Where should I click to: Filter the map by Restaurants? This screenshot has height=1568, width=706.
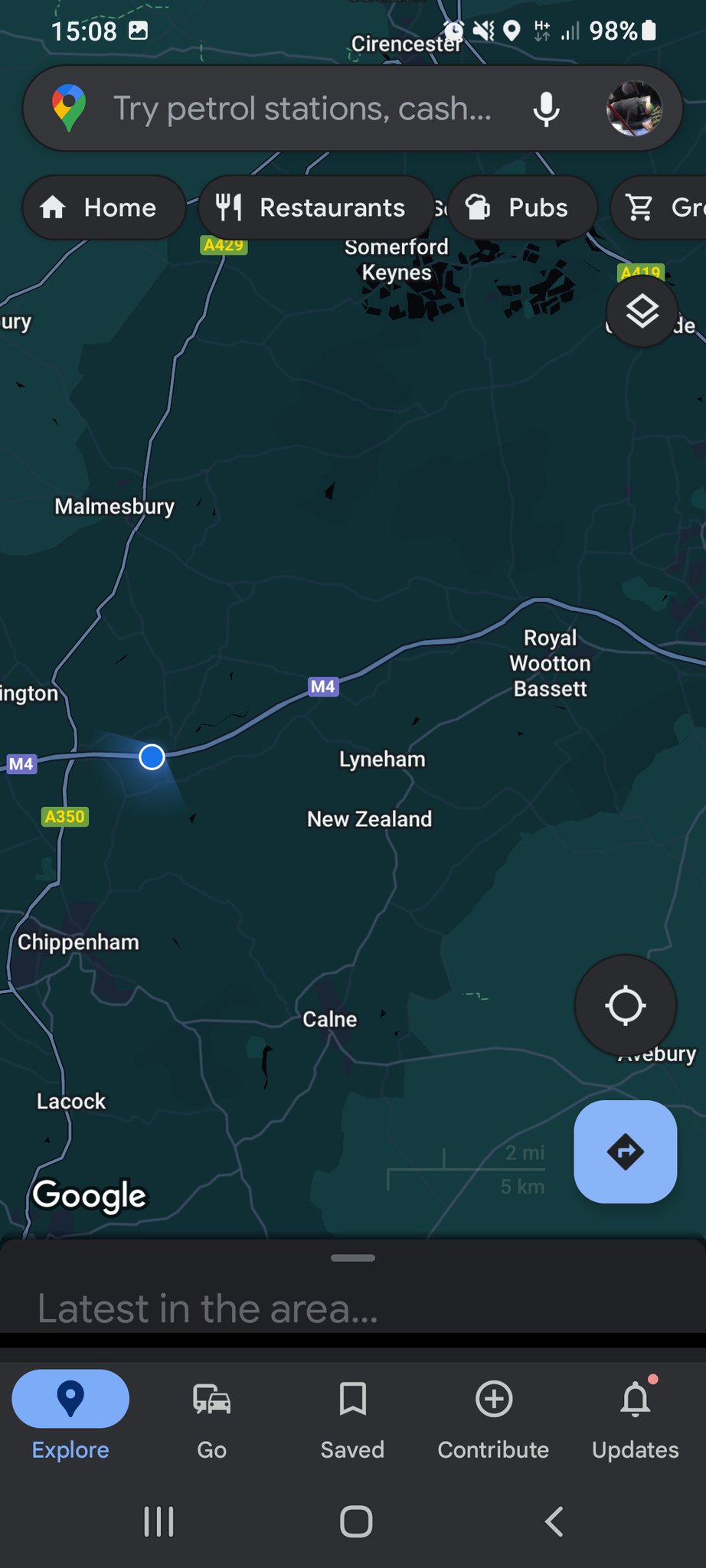point(315,207)
